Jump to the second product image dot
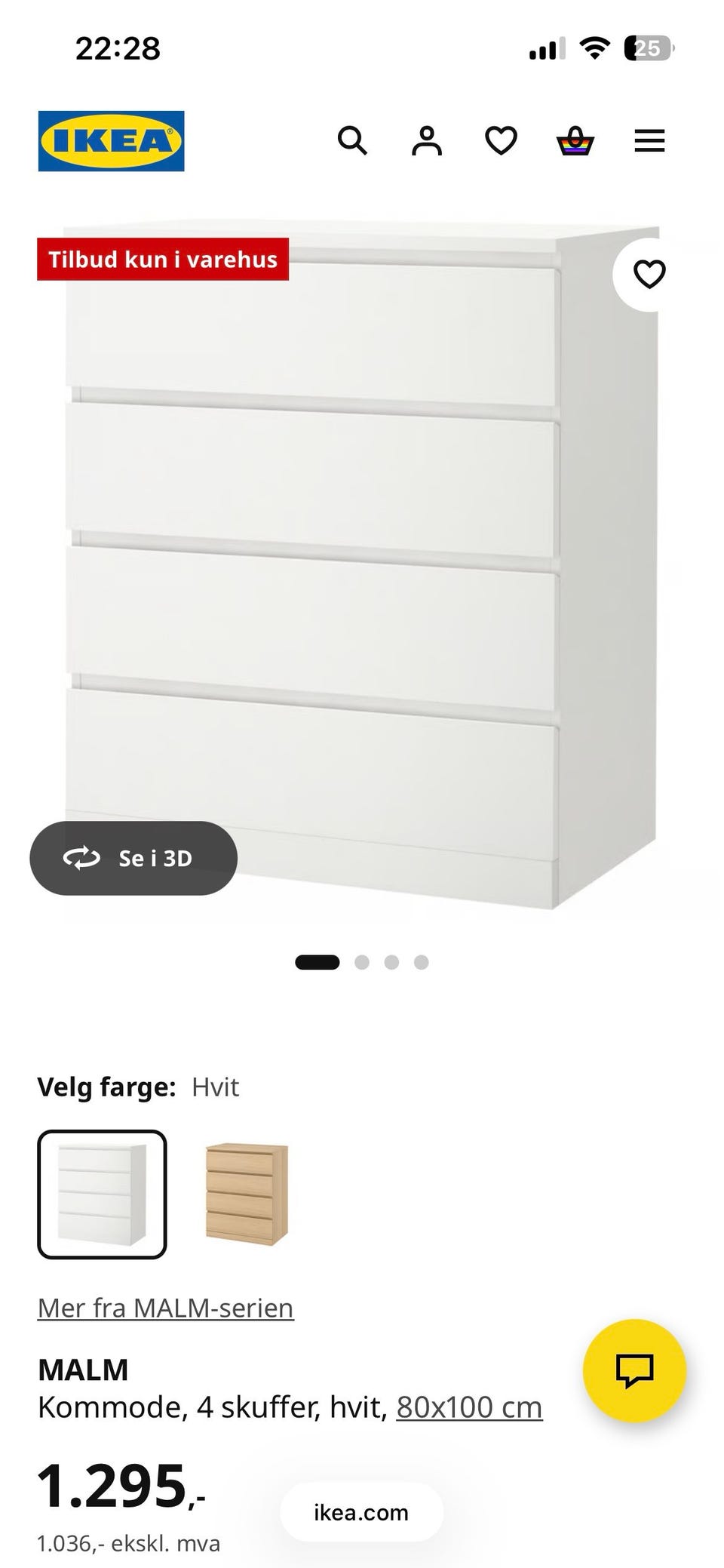 [362, 962]
